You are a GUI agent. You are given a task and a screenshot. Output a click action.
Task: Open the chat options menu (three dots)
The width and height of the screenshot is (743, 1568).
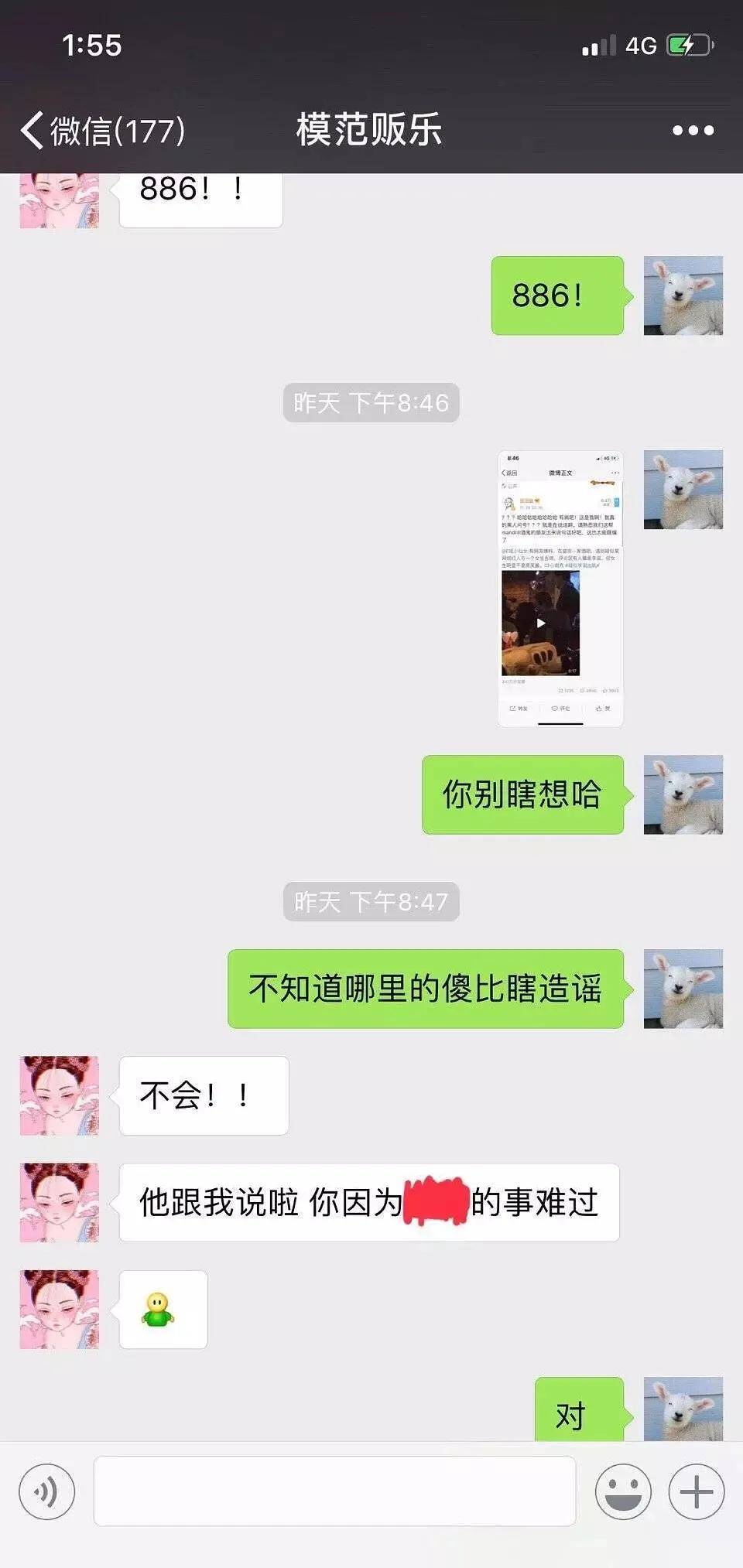coord(693,130)
